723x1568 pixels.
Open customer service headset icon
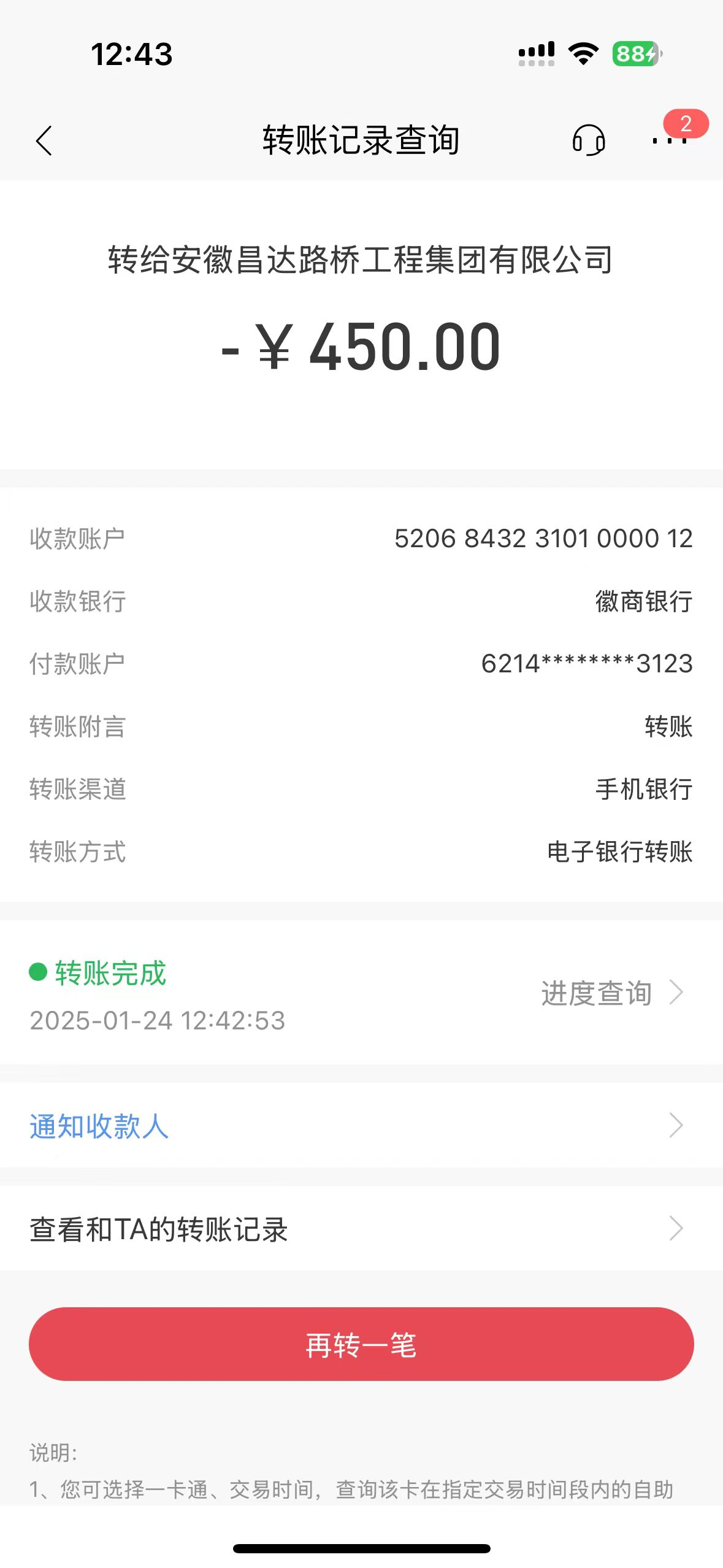tap(589, 140)
